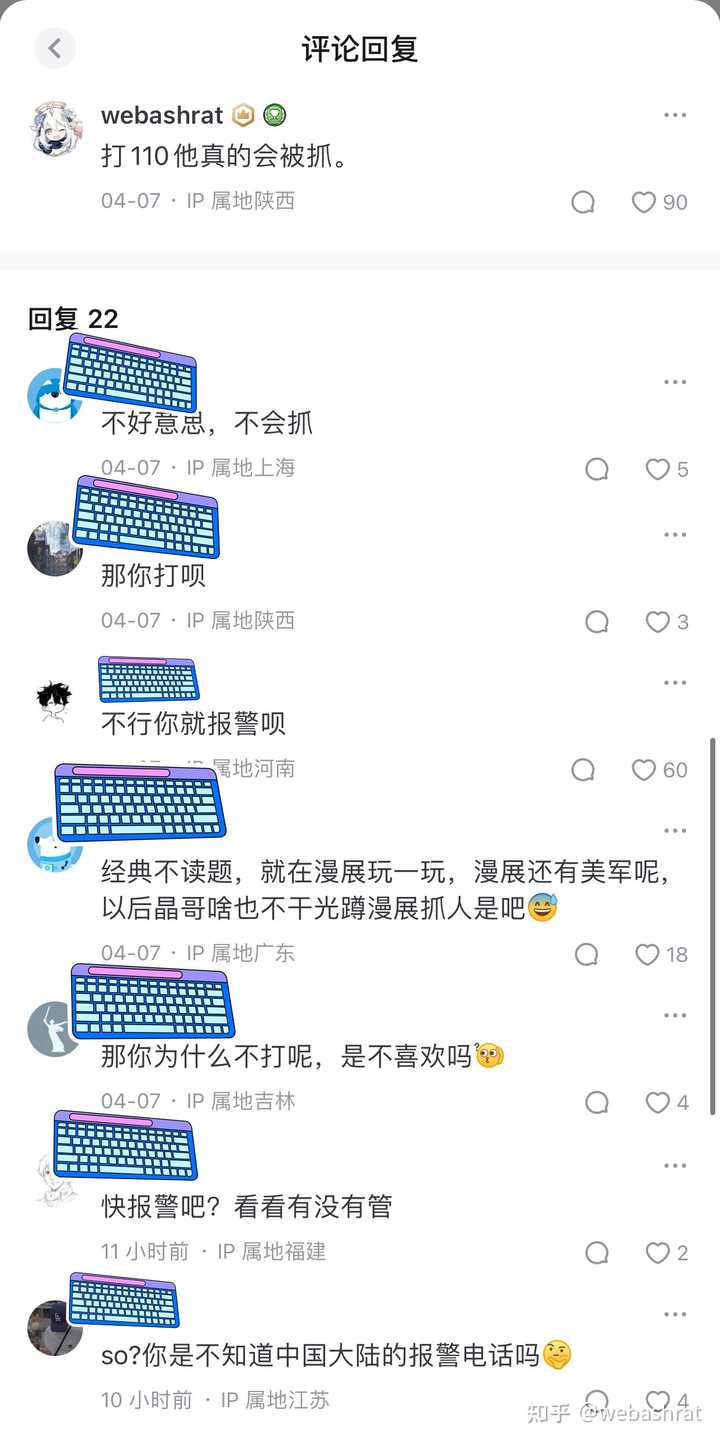
Task: Like the reply "那你打呗"
Action: pos(657,622)
